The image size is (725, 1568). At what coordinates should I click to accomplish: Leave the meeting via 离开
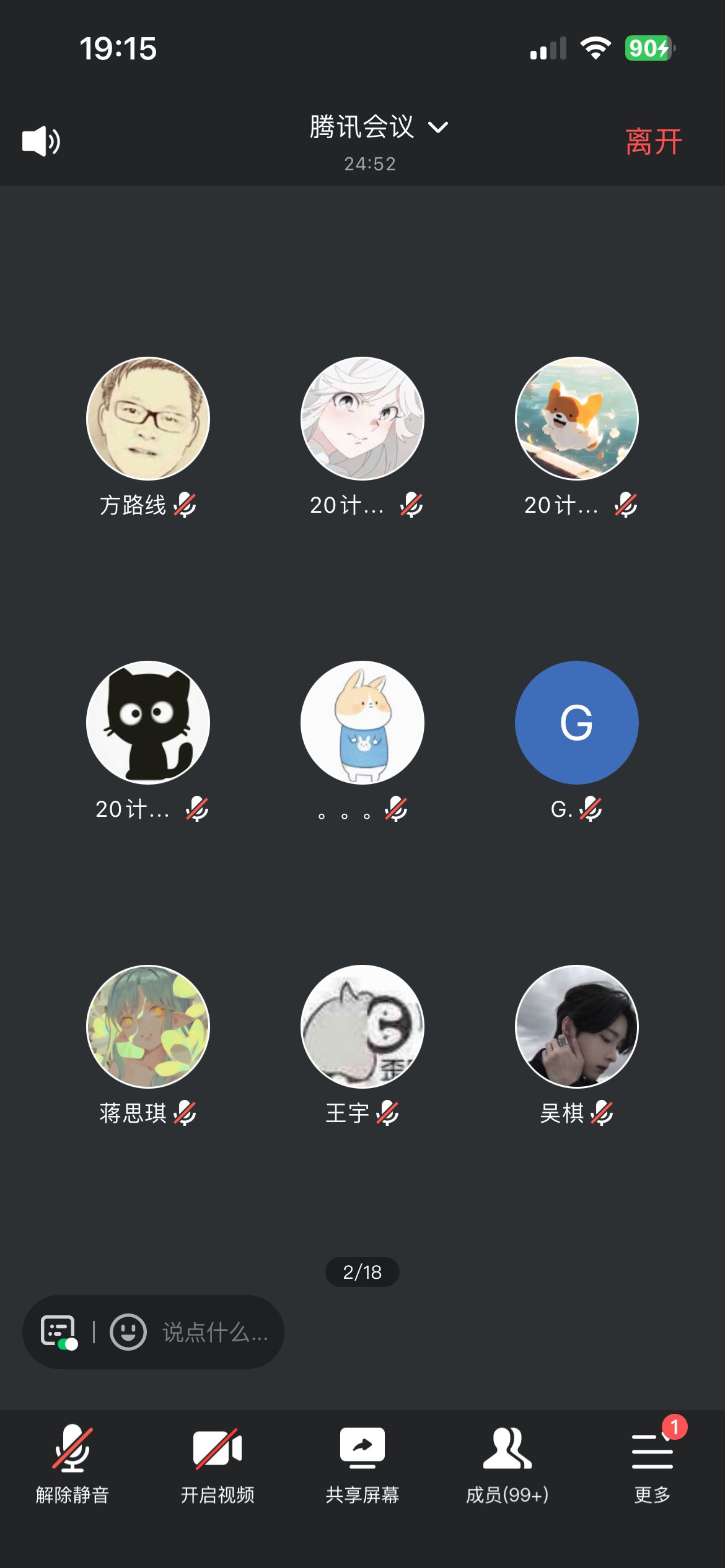click(x=653, y=142)
